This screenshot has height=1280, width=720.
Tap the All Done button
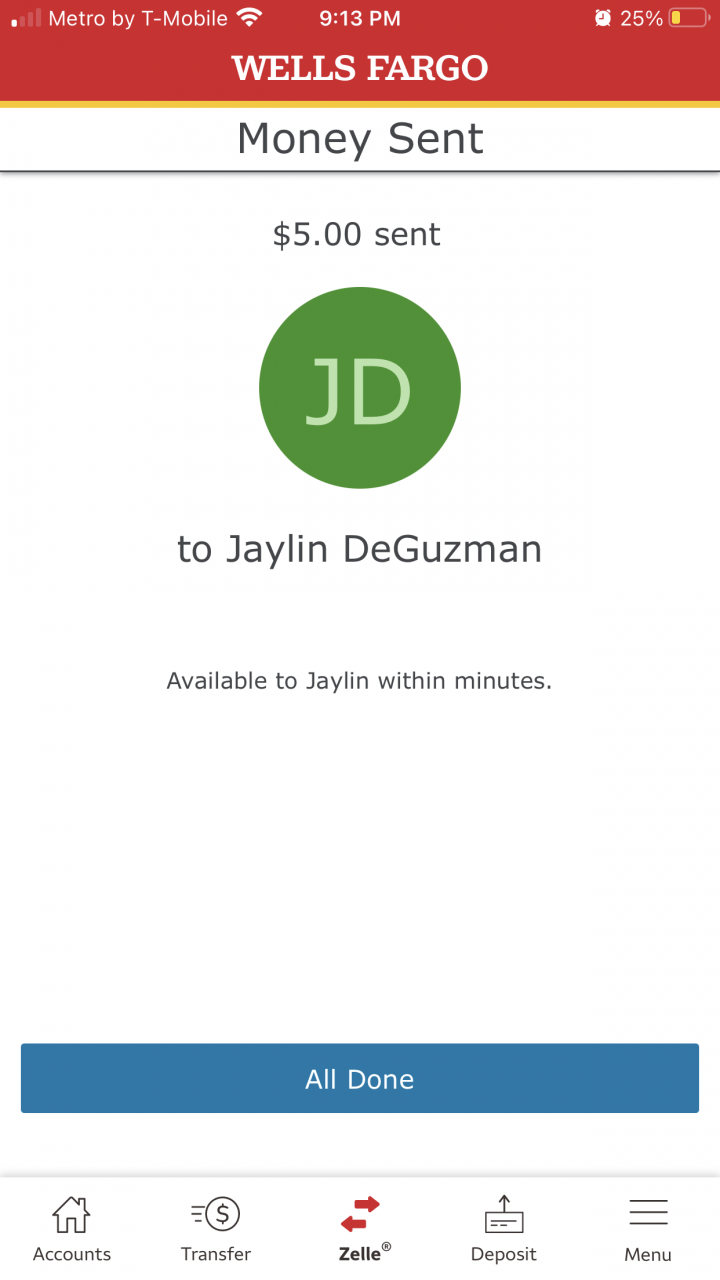pos(360,1078)
